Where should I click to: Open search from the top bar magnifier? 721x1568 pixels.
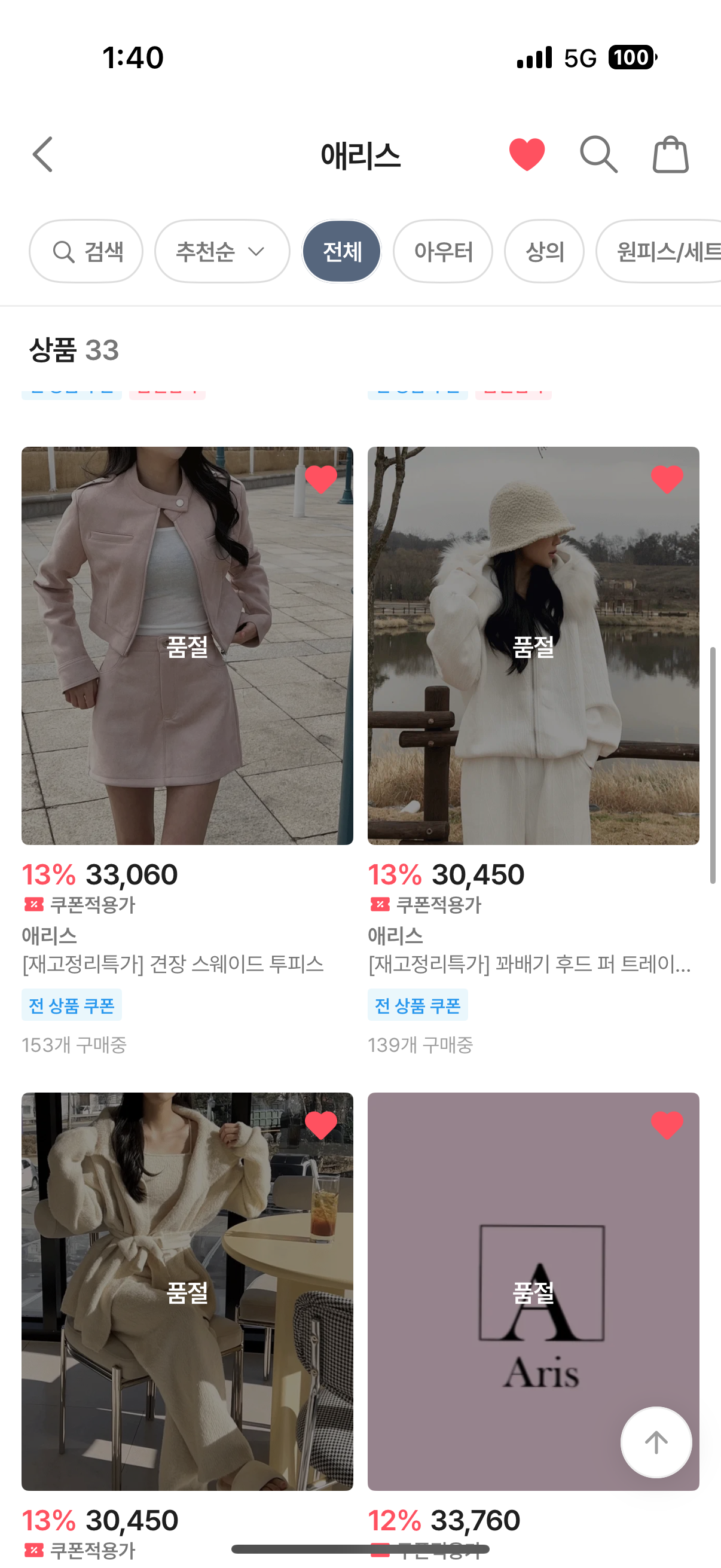598,155
